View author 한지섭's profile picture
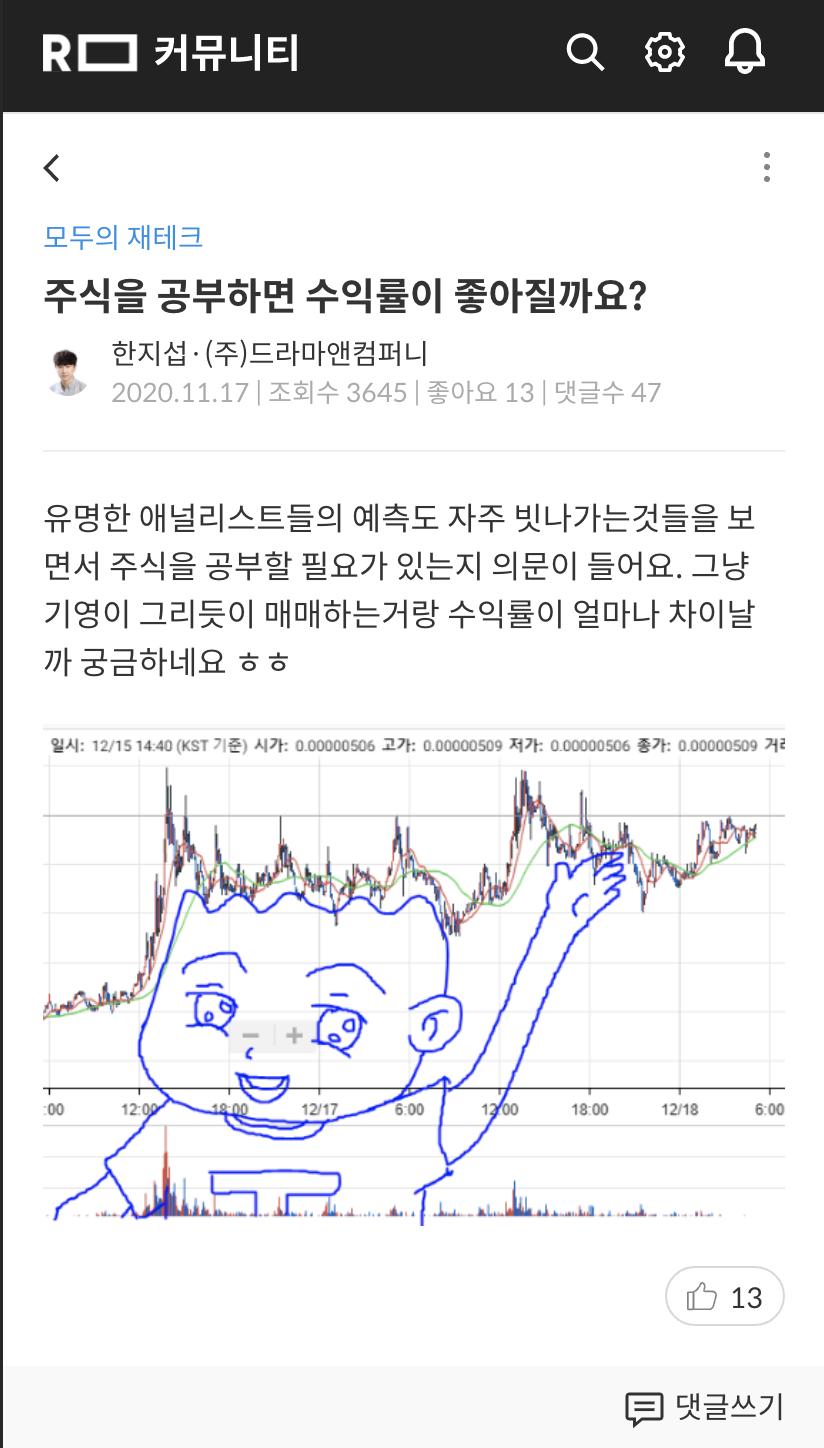The image size is (824, 1448). pos(68,372)
